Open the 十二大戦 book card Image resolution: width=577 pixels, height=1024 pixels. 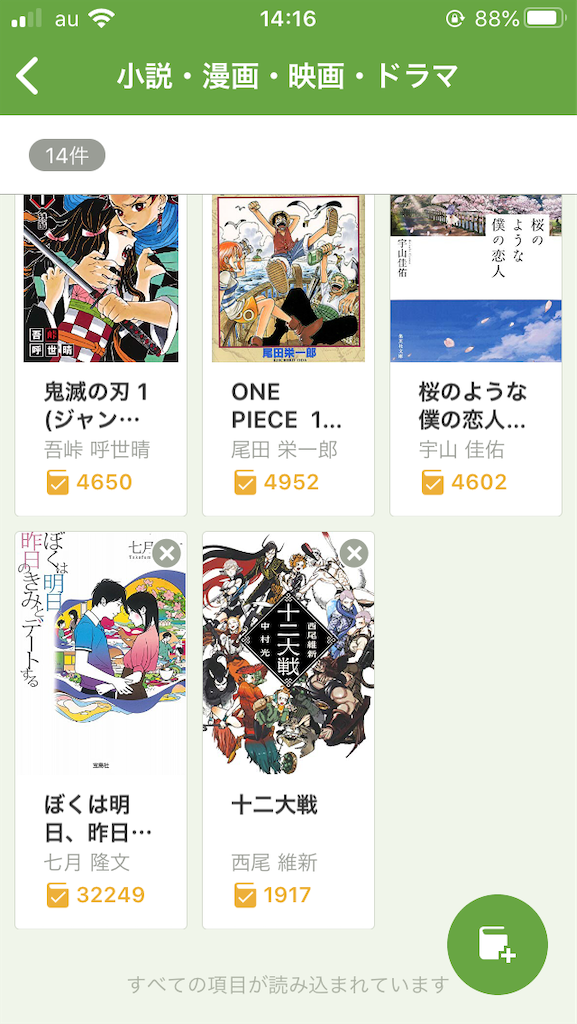288,730
